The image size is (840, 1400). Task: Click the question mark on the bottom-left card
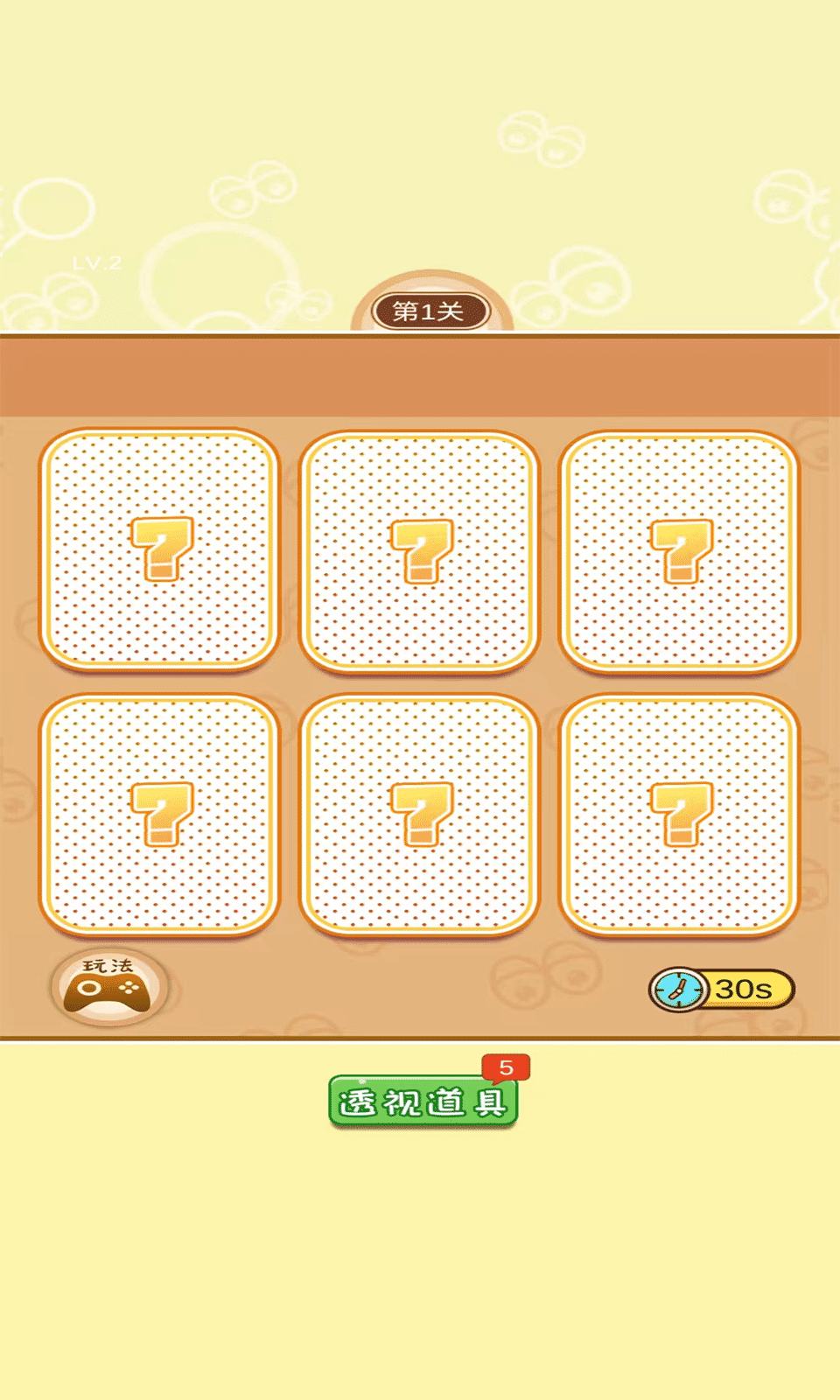click(162, 815)
